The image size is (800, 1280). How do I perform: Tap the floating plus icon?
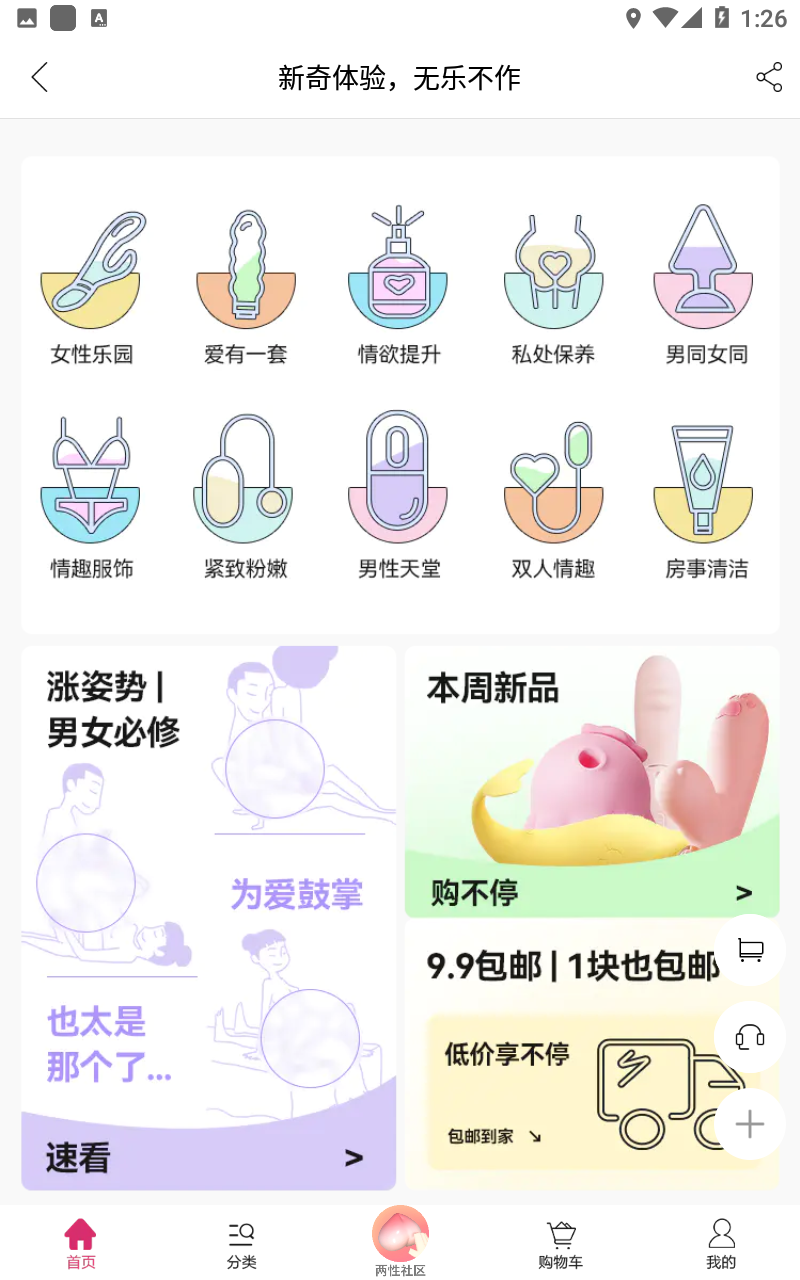tap(748, 1124)
